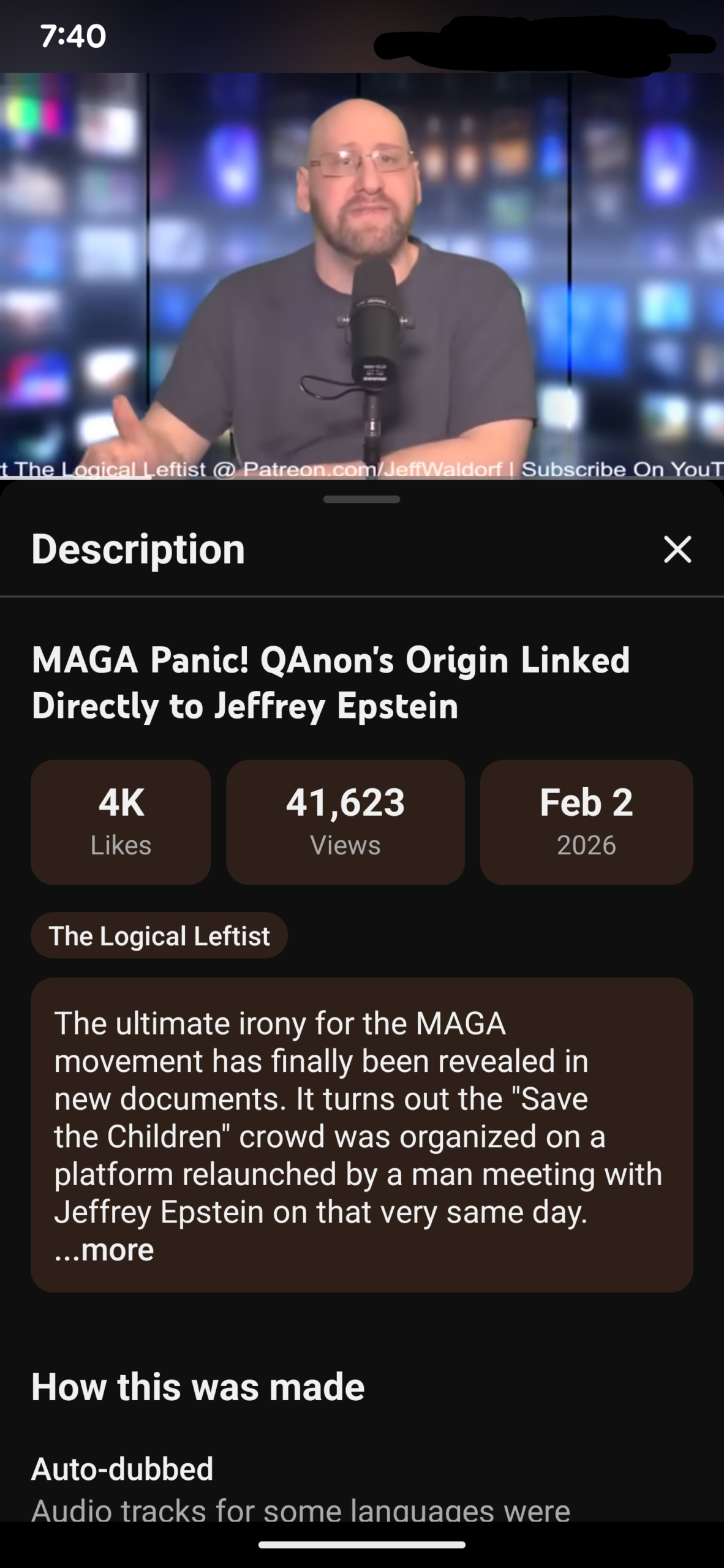The height and width of the screenshot is (1568, 724).
Task: Close the Description panel
Action: click(677, 549)
